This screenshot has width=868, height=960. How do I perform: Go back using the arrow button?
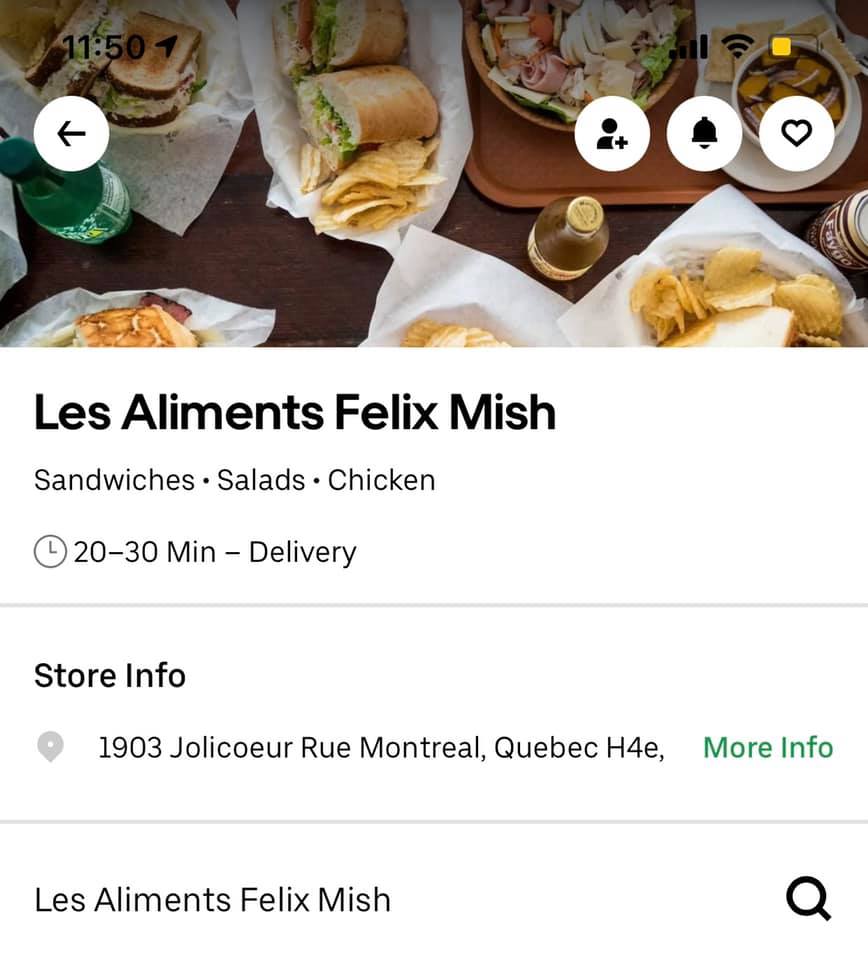(x=71, y=134)
